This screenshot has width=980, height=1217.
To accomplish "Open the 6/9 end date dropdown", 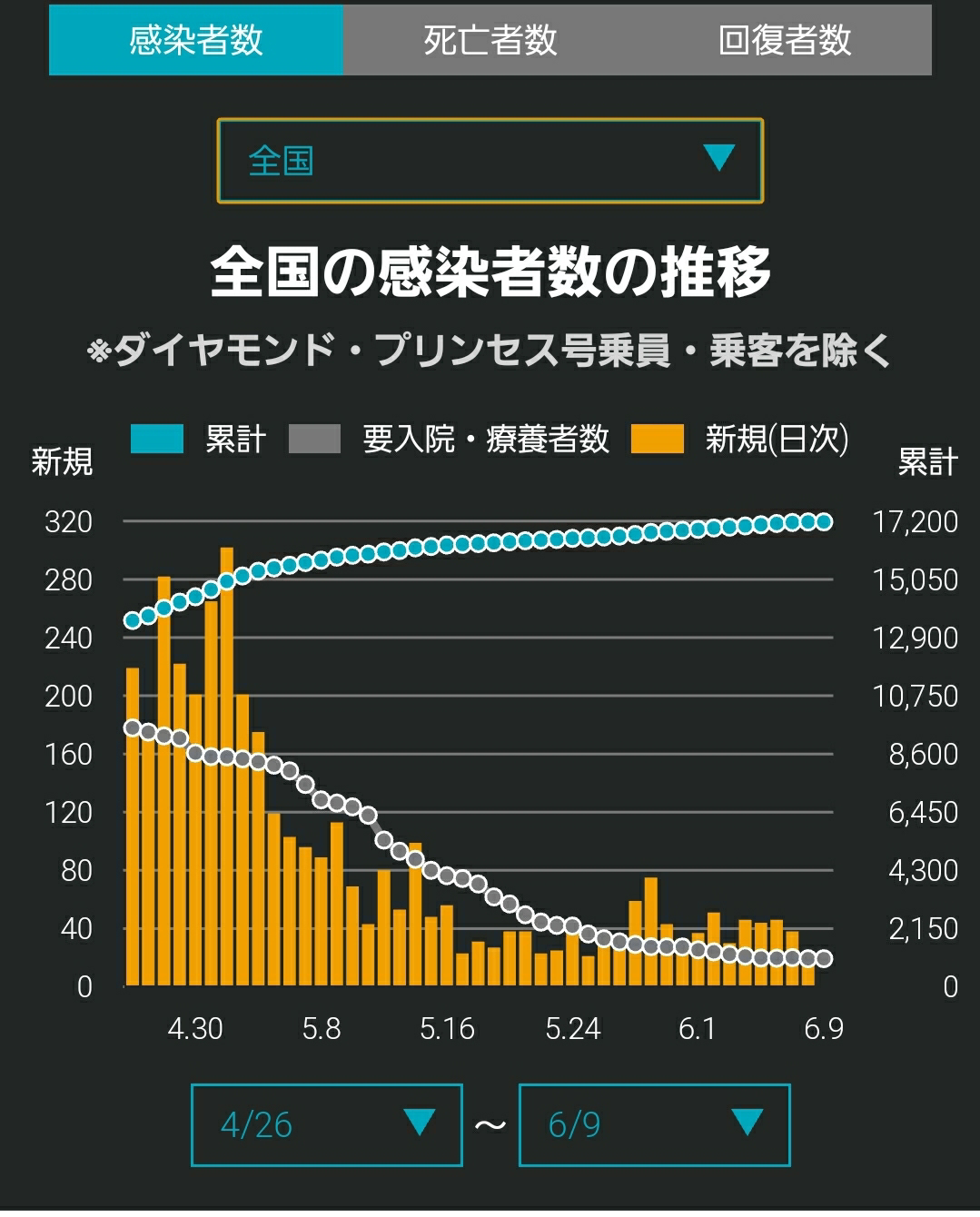I will coord(654,1124).
